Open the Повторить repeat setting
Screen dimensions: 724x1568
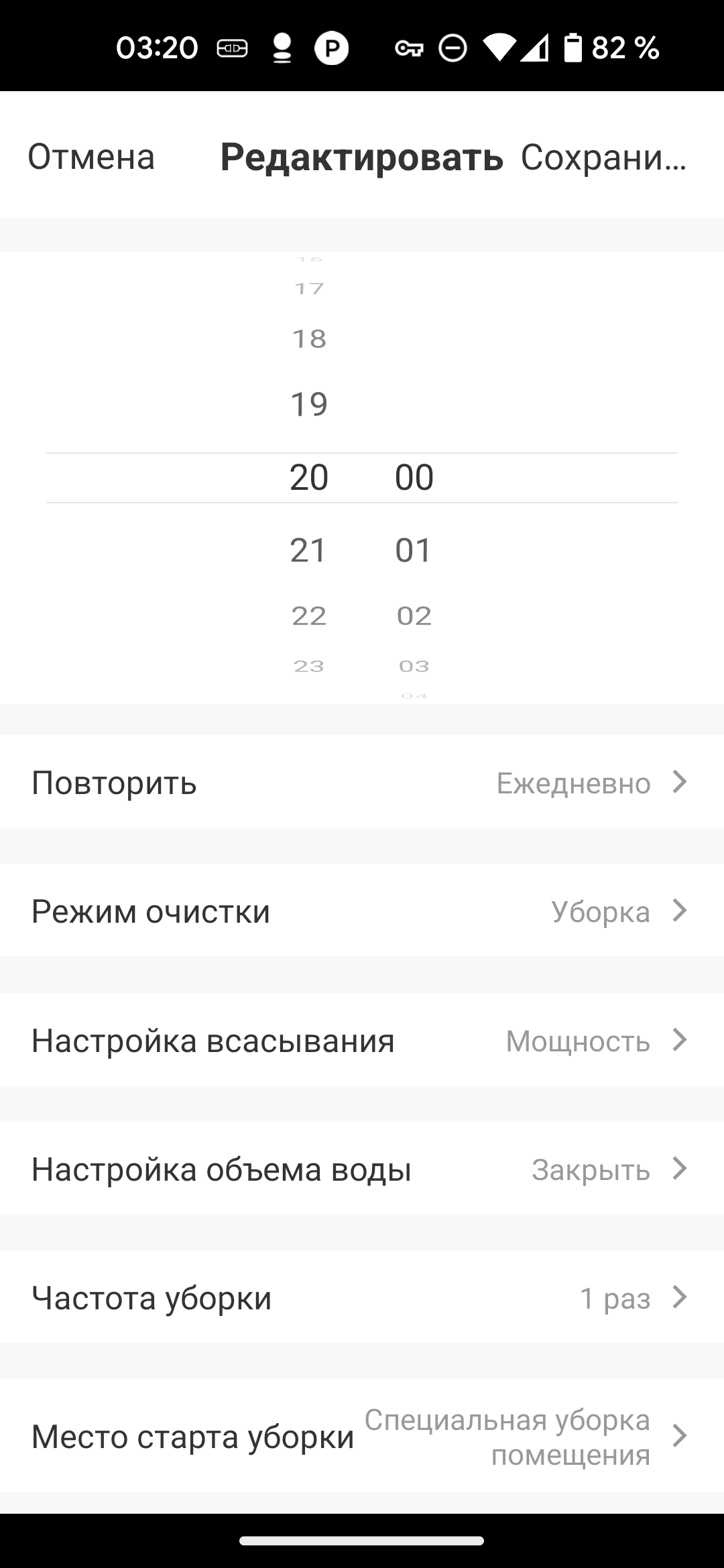pos(362,782)
